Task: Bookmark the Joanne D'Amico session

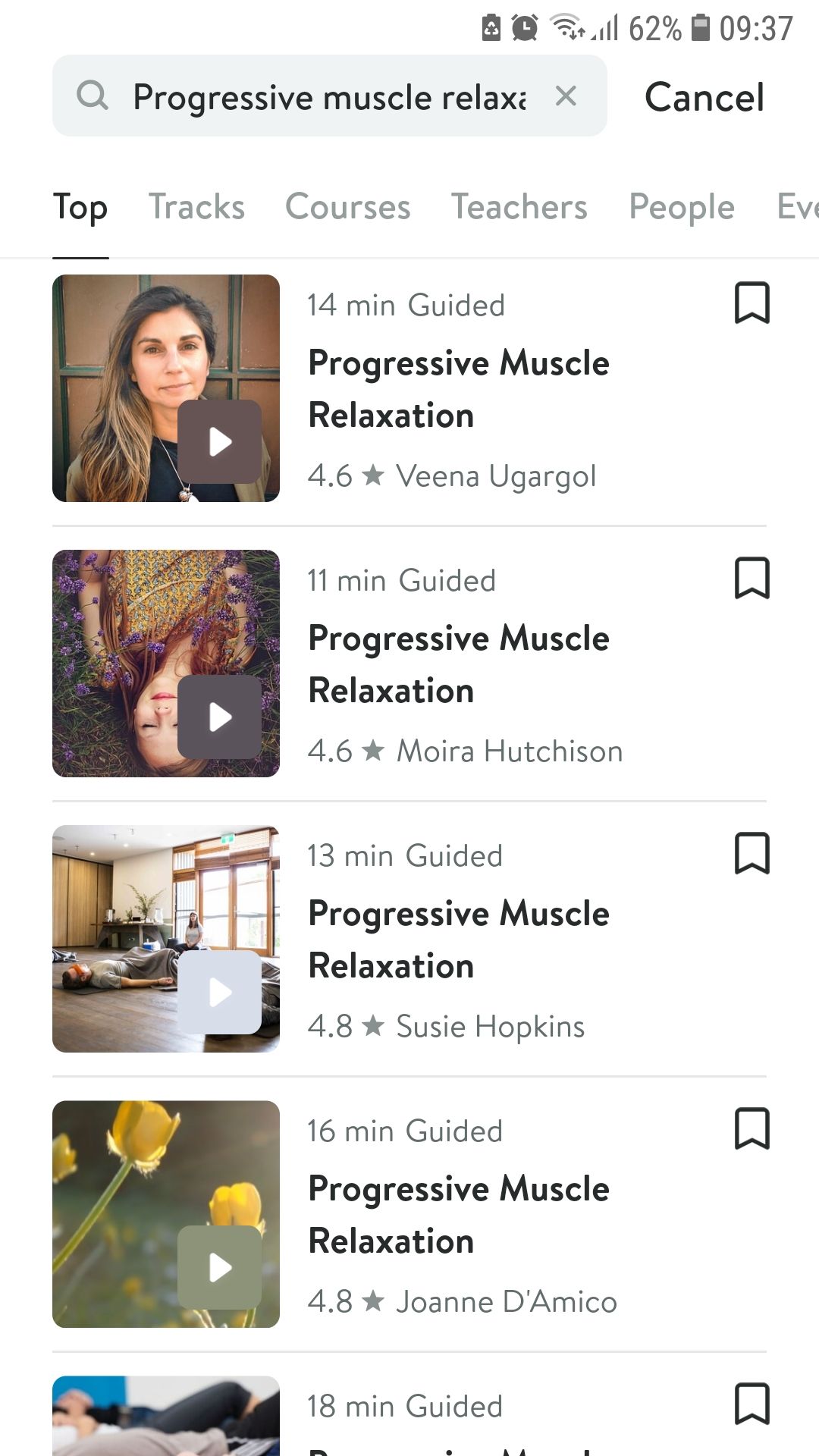Action: coord(752,1128)
